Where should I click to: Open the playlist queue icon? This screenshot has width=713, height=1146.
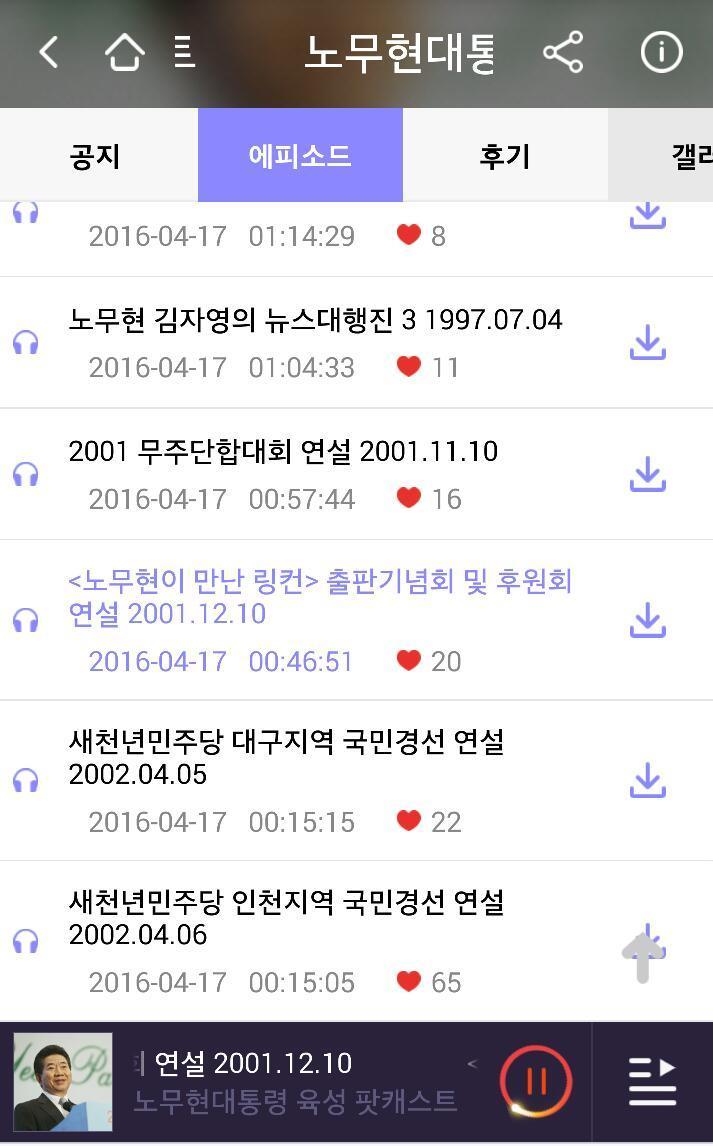tap(652, 1082)
